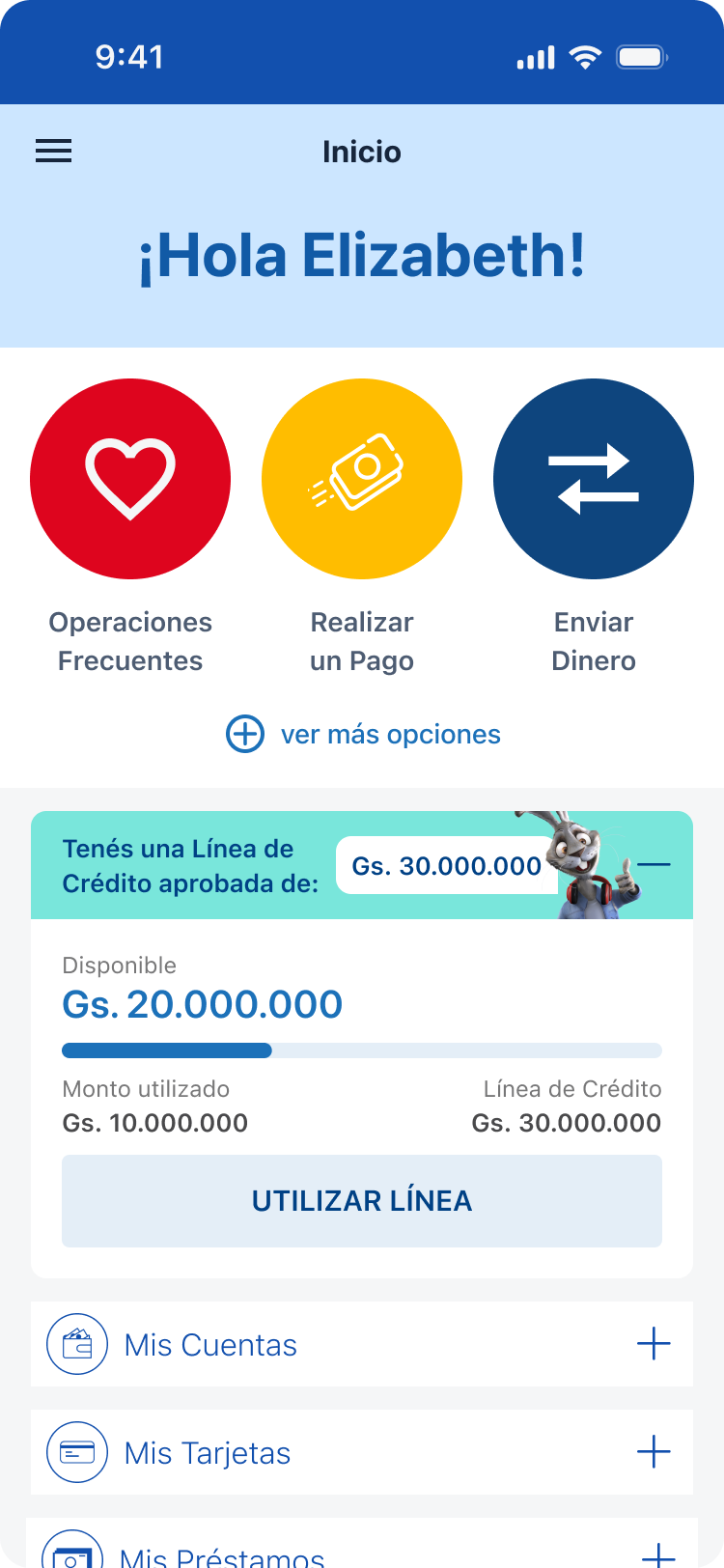Expand the Mis Préstamos section
Screen dimensions: 724x1568
point(658,1554)
